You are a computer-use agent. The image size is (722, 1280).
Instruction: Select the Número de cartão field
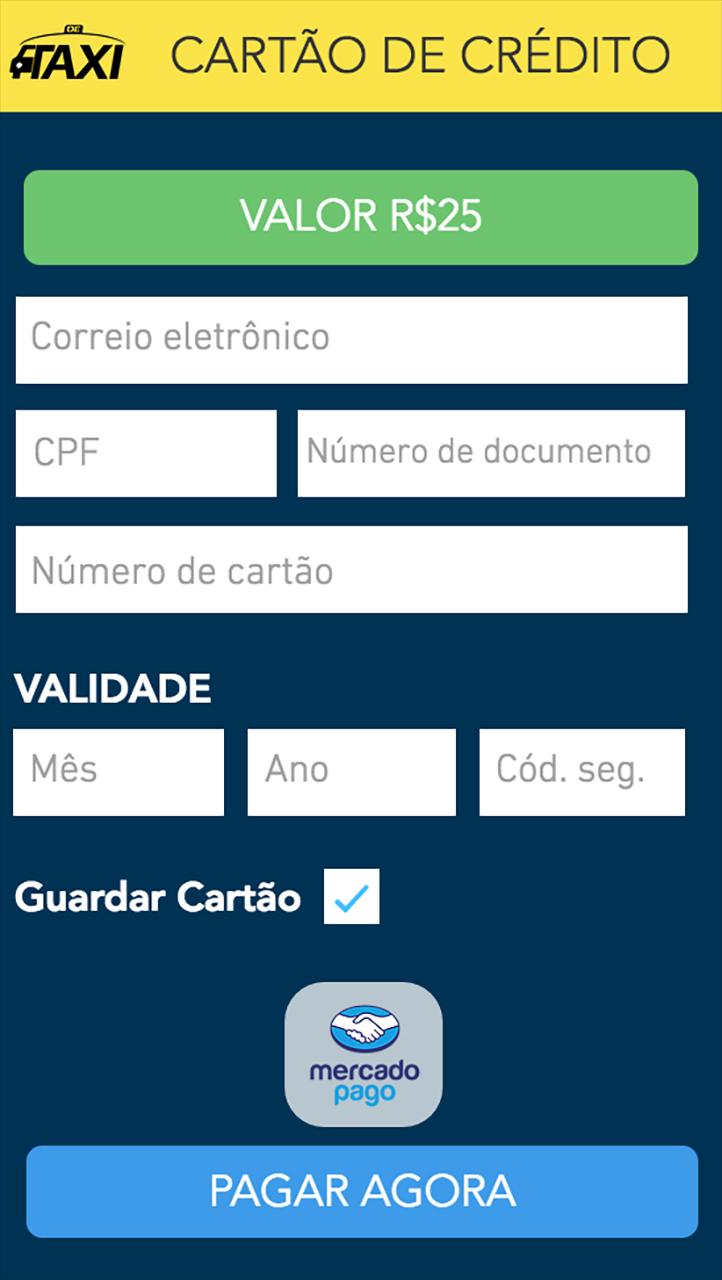click(351, 570)
